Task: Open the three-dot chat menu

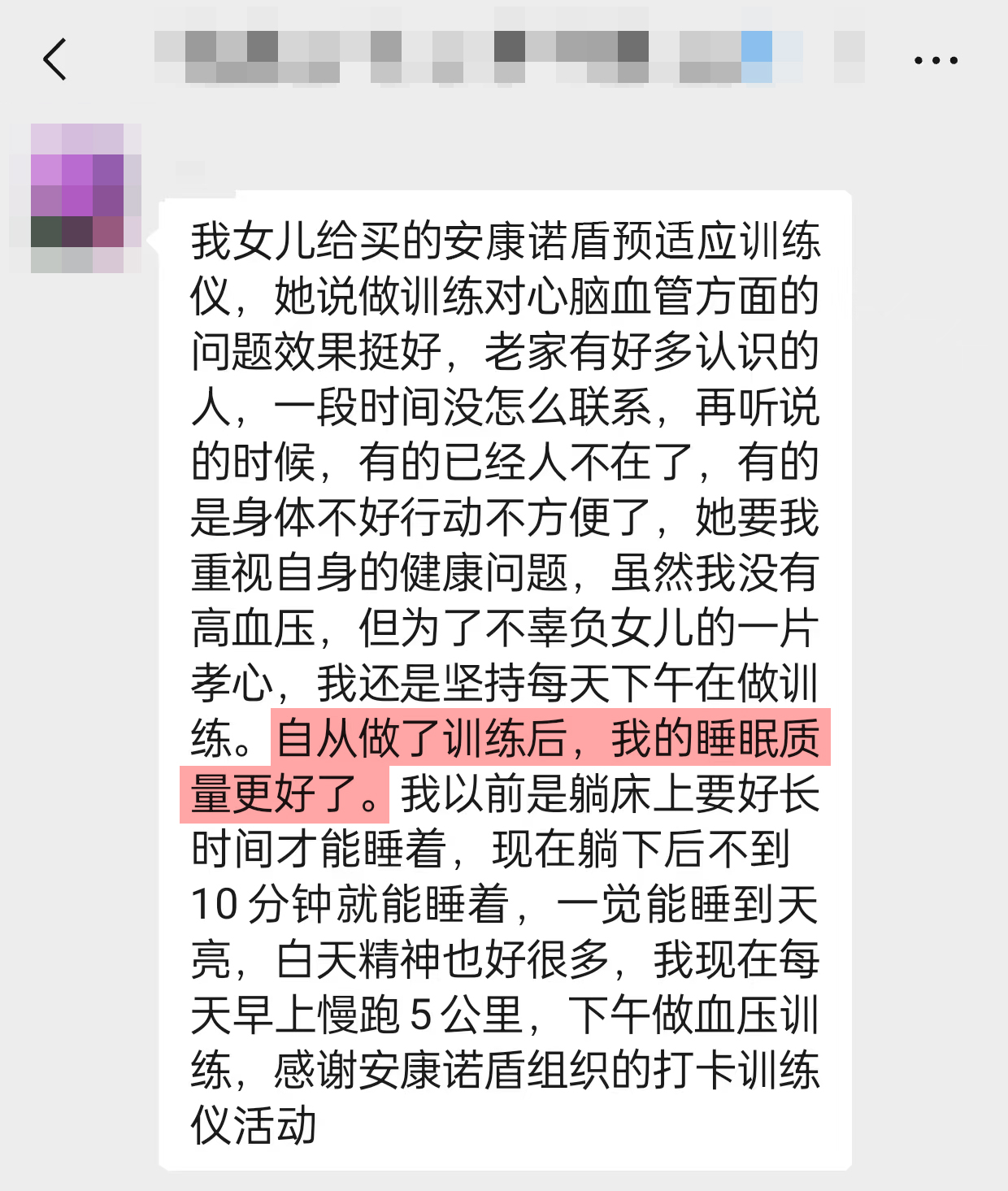Action: [936, 60]
